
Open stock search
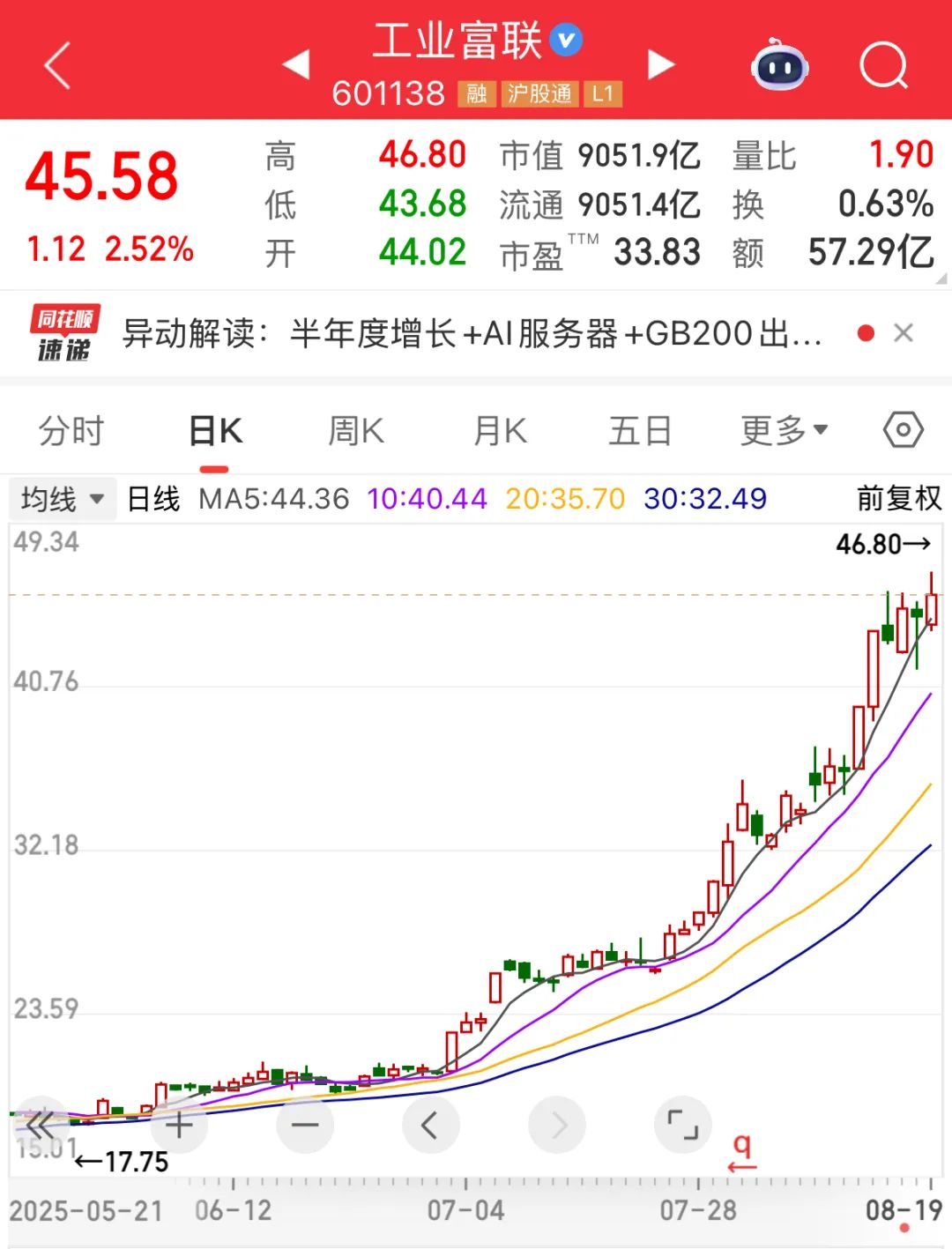tap(883, 64)
